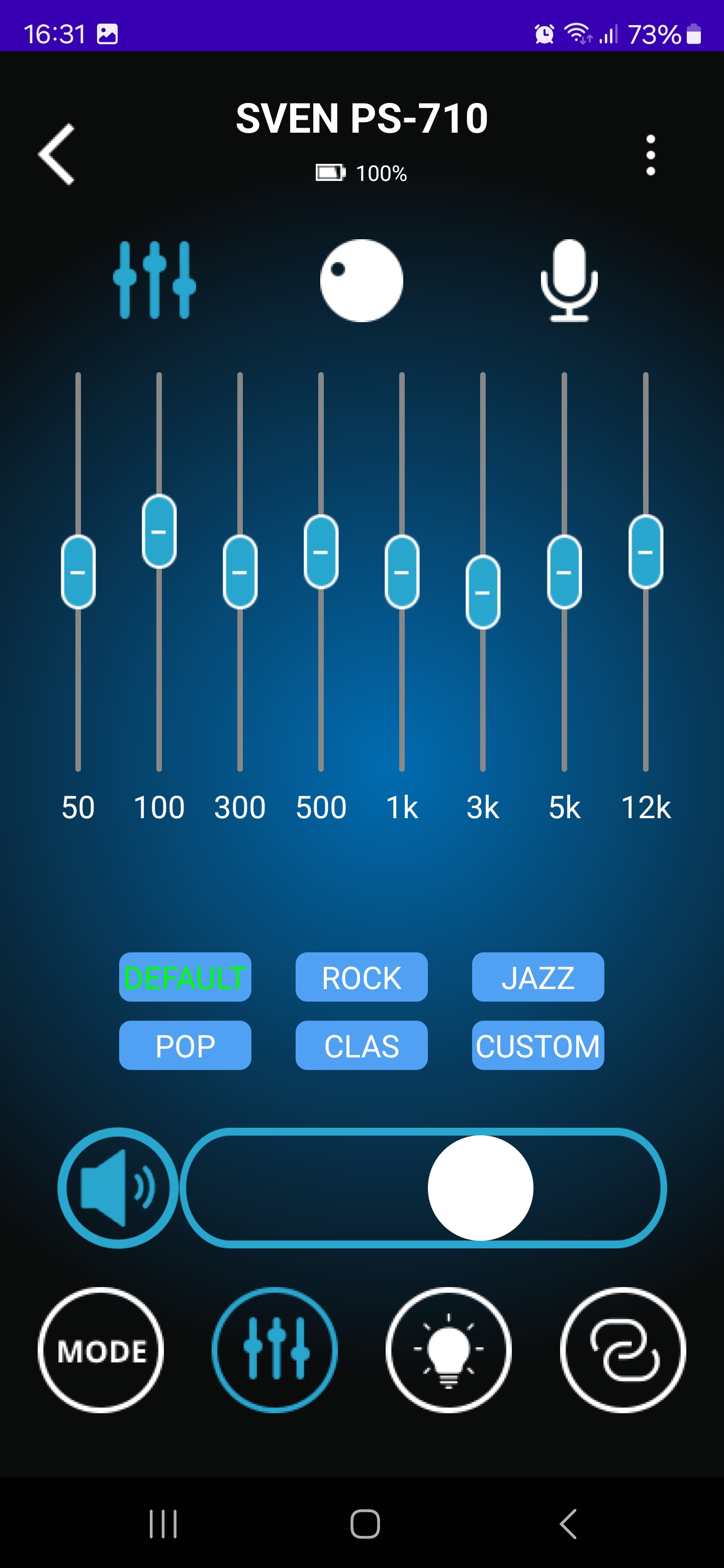This screenshot has height=1568, width=724.
Task: Choose the JAZZ equalizer preset
Action: 537,977
